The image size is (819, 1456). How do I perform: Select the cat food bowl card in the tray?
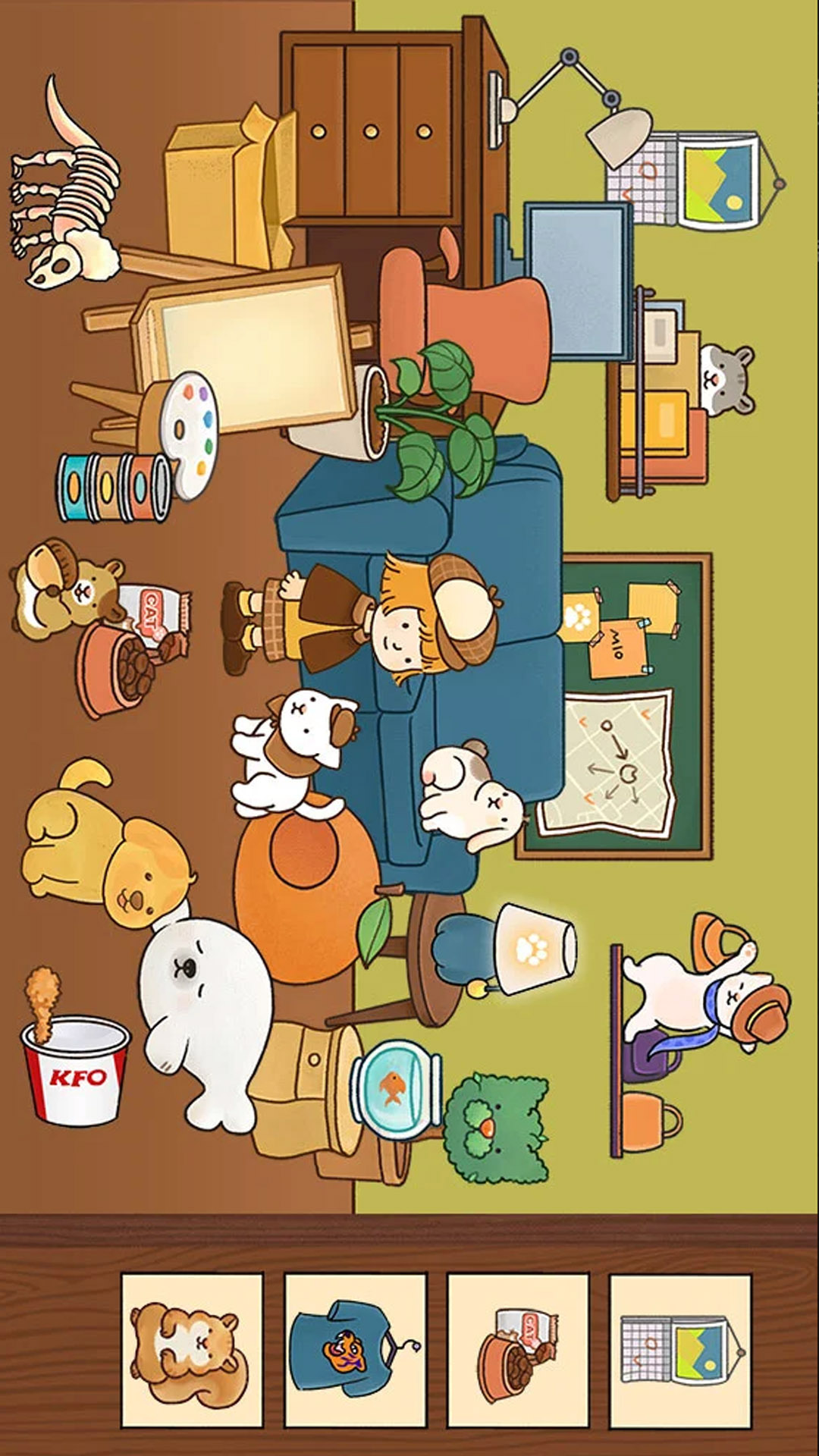[x=518, y=1351]
